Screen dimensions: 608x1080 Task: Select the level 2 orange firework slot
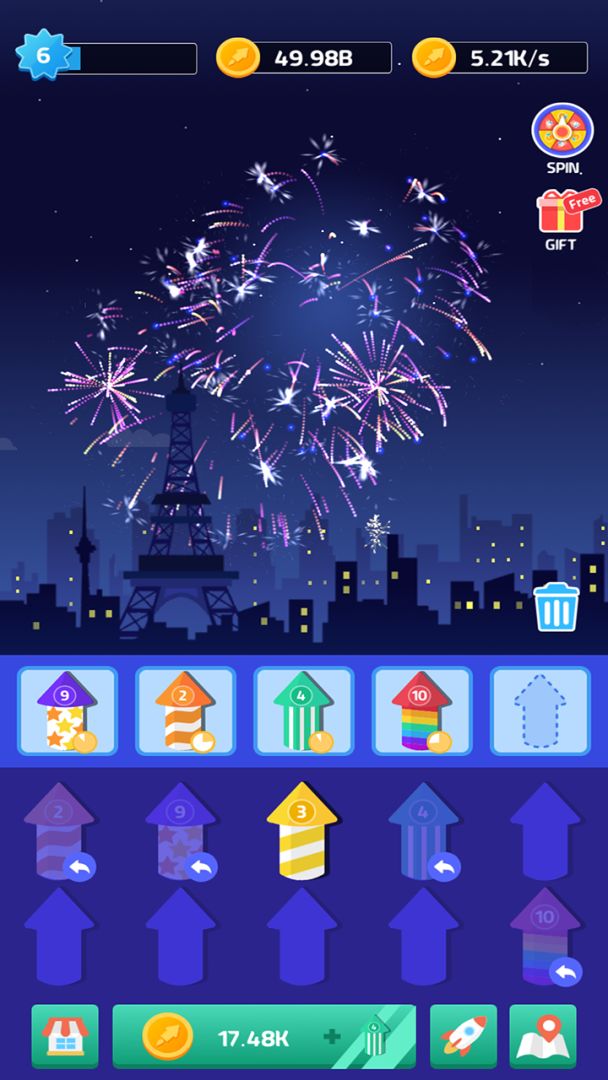(185, 711)
